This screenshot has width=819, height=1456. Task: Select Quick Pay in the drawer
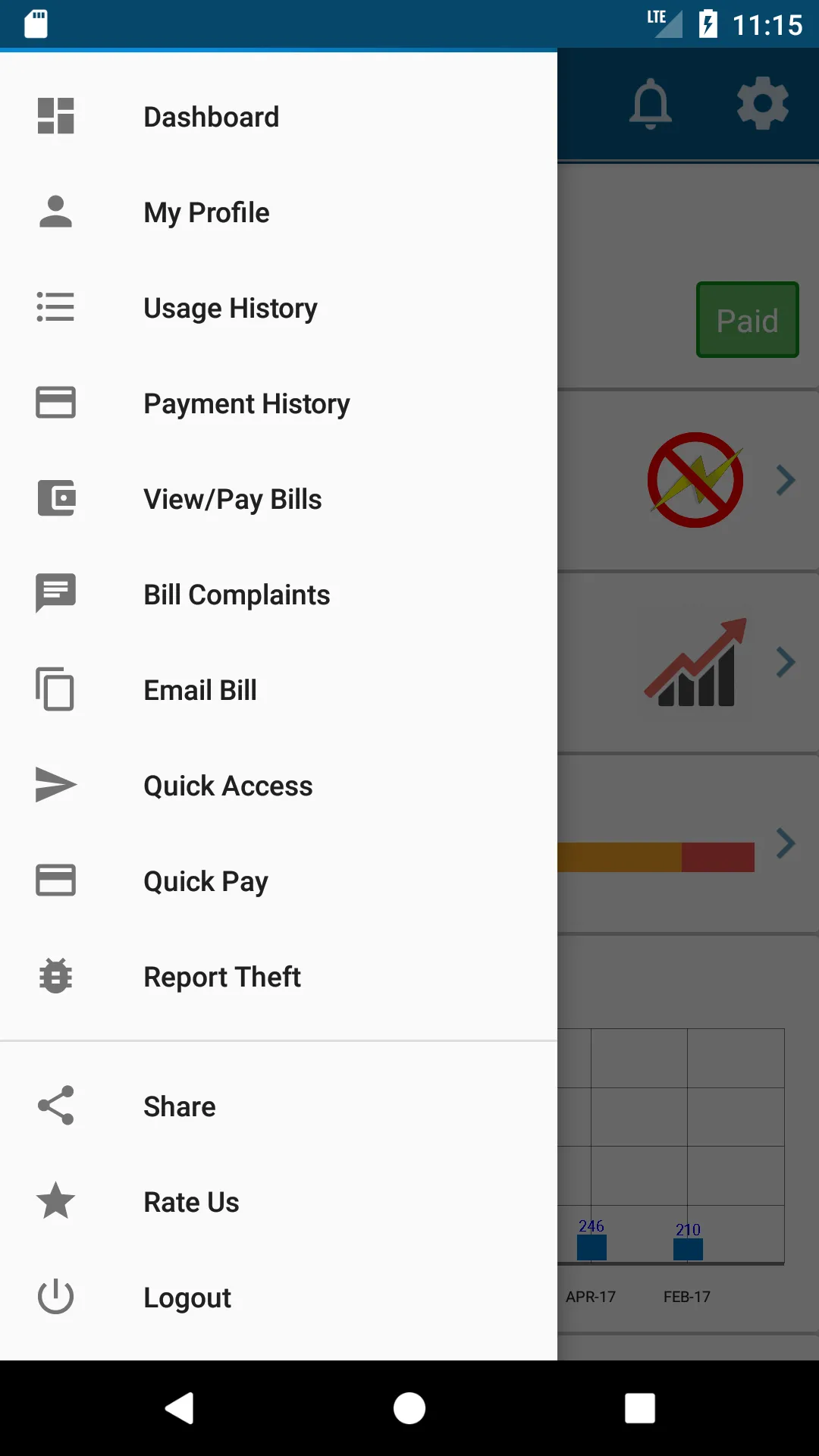[x=205, y=880]
